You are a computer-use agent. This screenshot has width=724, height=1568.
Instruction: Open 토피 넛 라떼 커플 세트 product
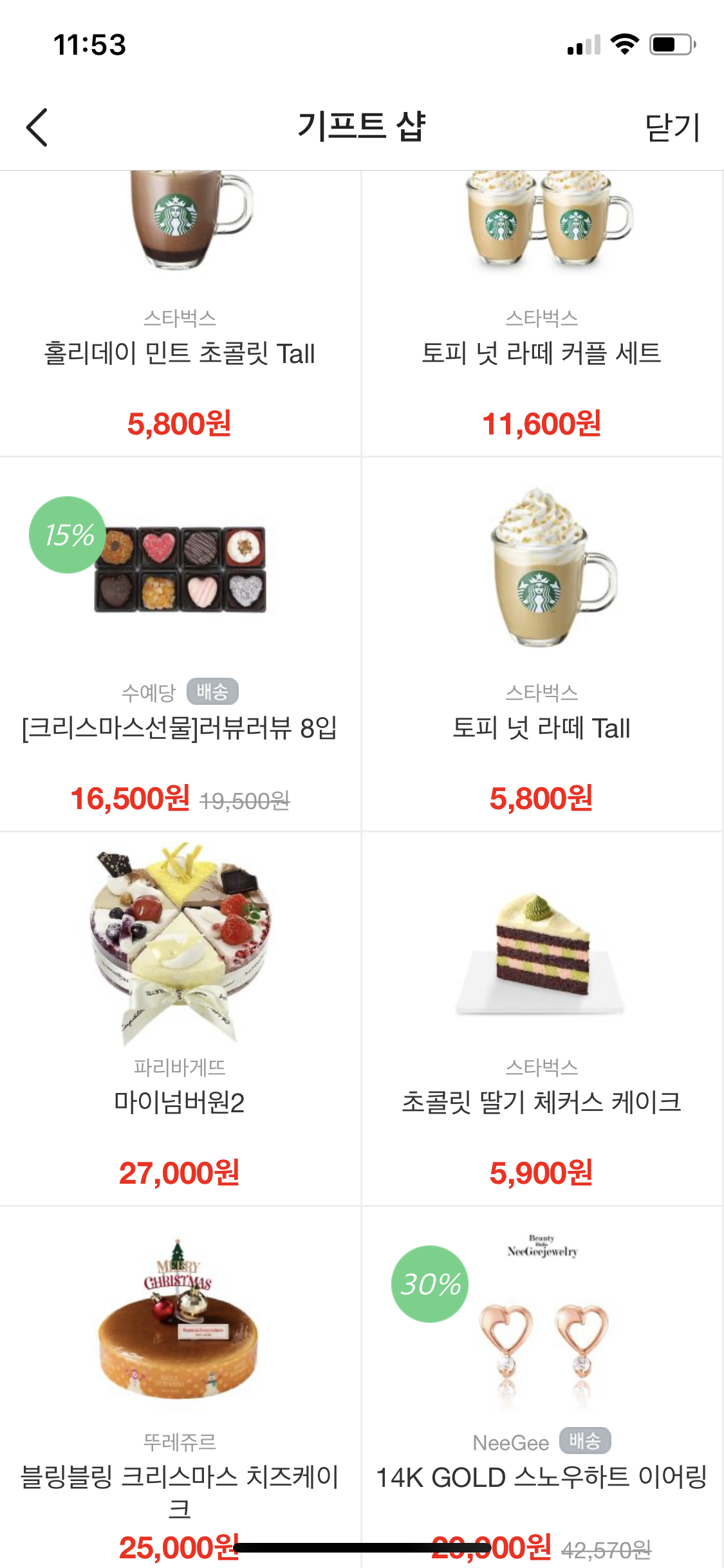[x=541, y=353]
